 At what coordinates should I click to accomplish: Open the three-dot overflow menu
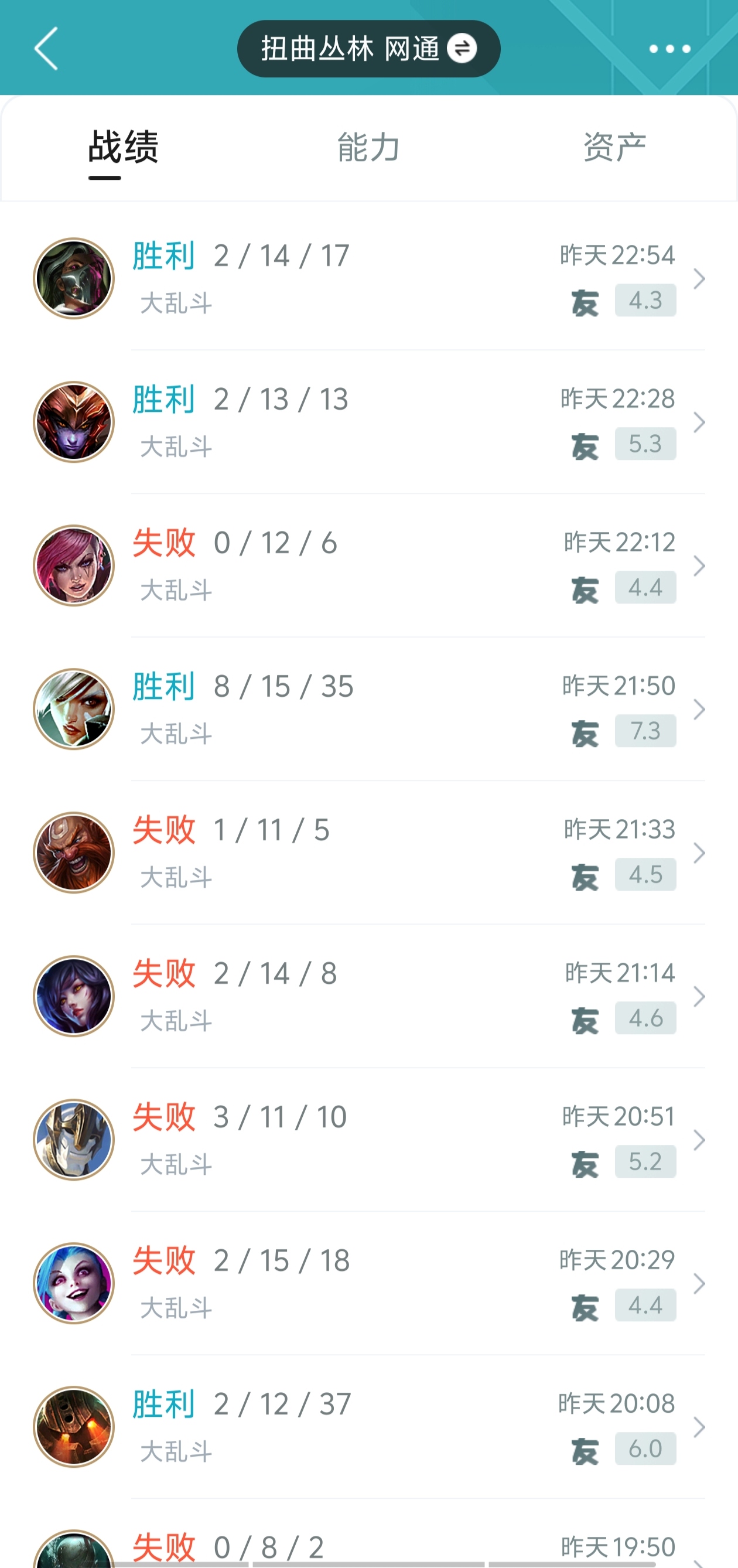[669, 49]
